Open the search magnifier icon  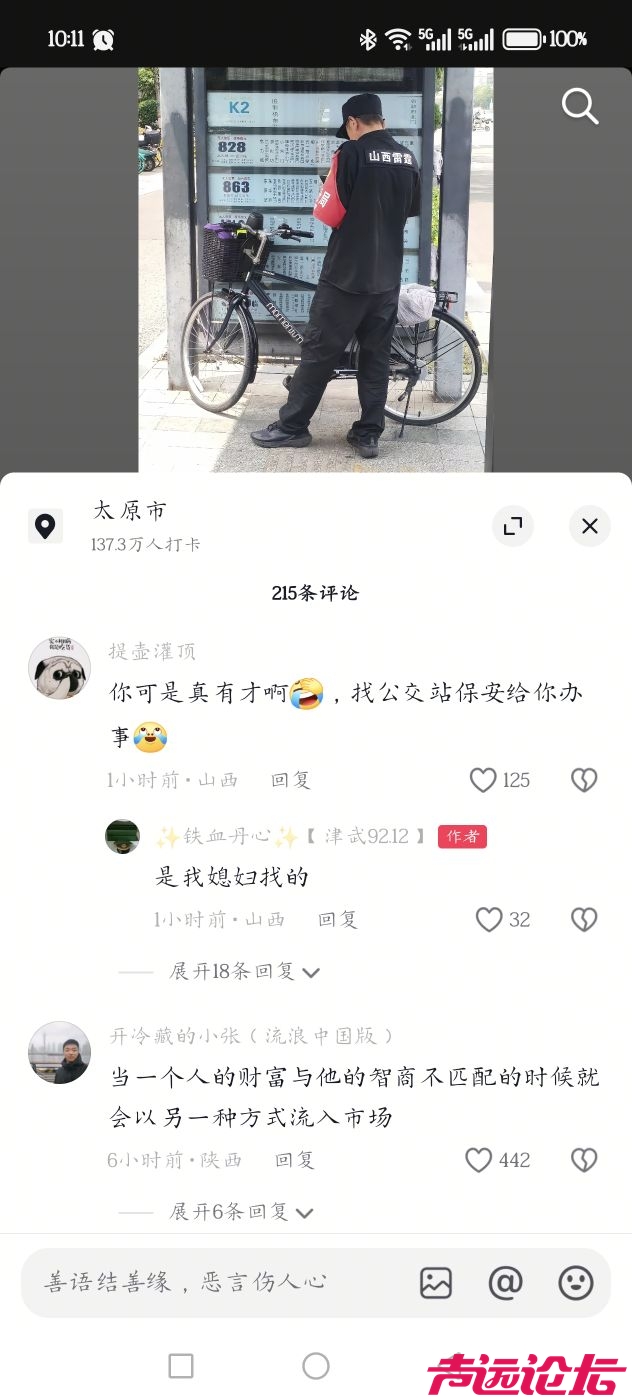(579, 105)
